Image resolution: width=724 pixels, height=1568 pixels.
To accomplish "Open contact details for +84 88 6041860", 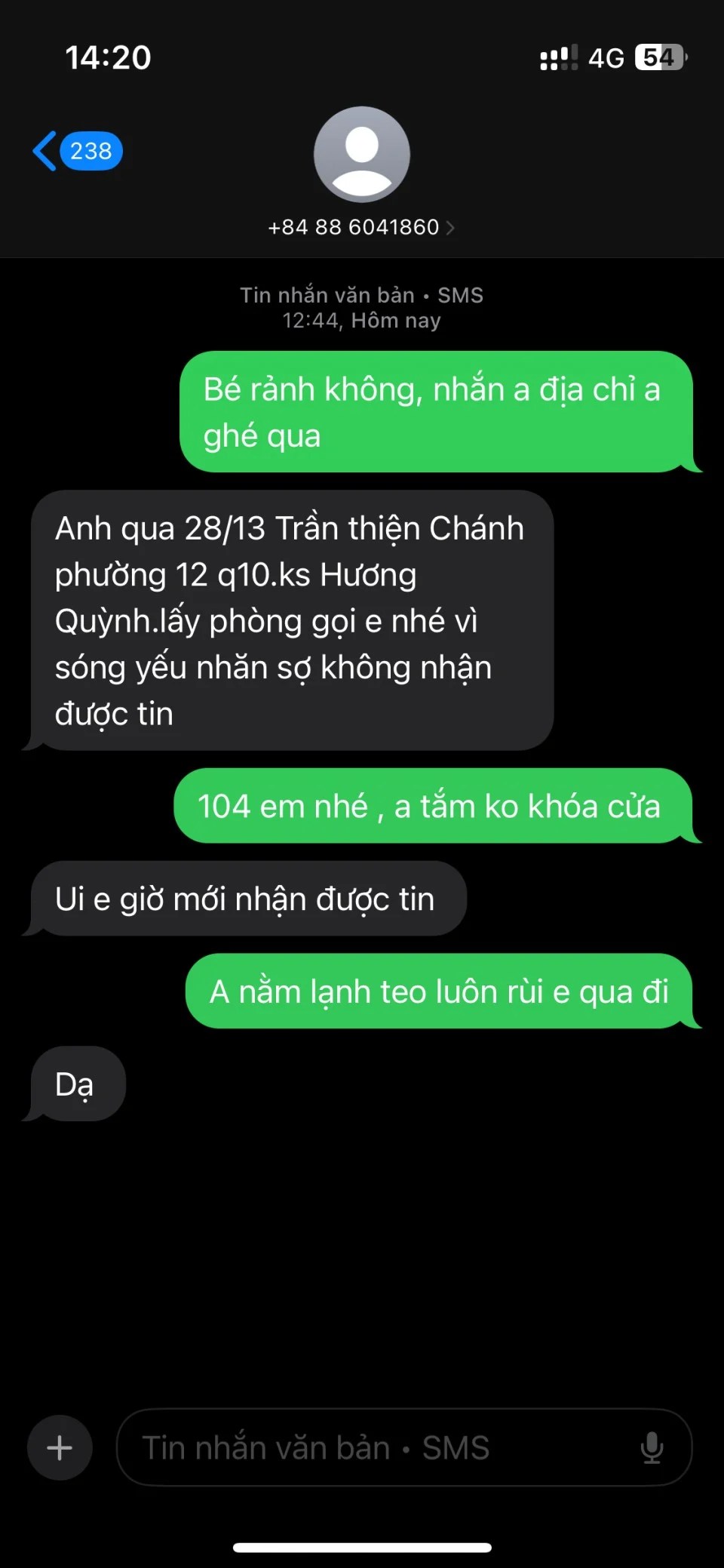I will 361,227.
